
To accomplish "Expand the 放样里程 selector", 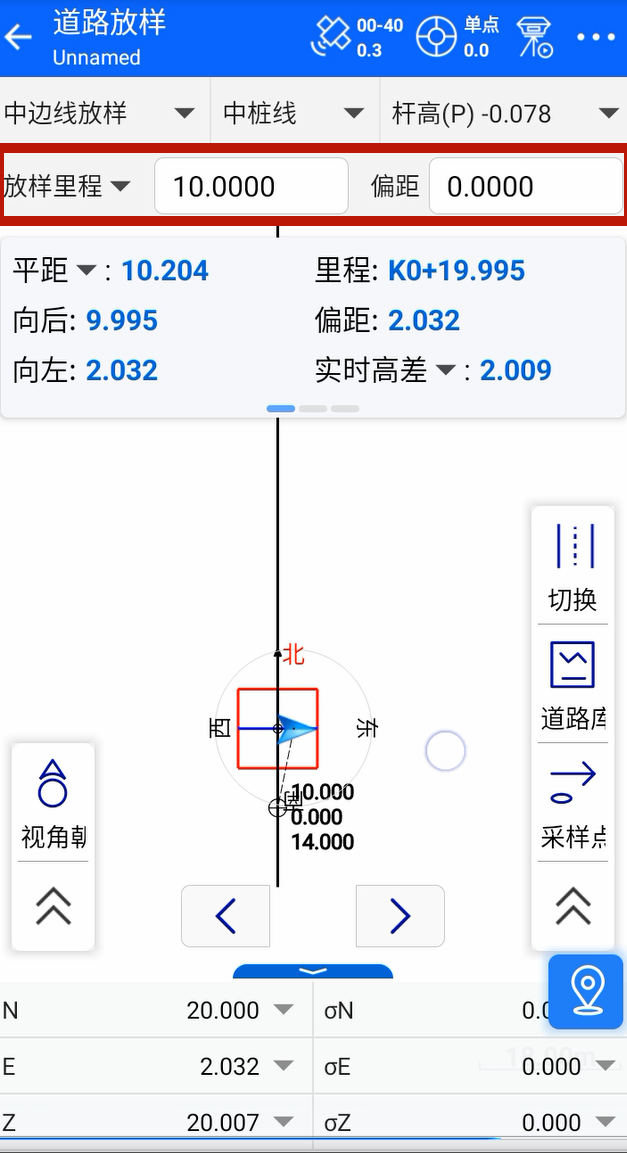I will [x=67, y=186].
